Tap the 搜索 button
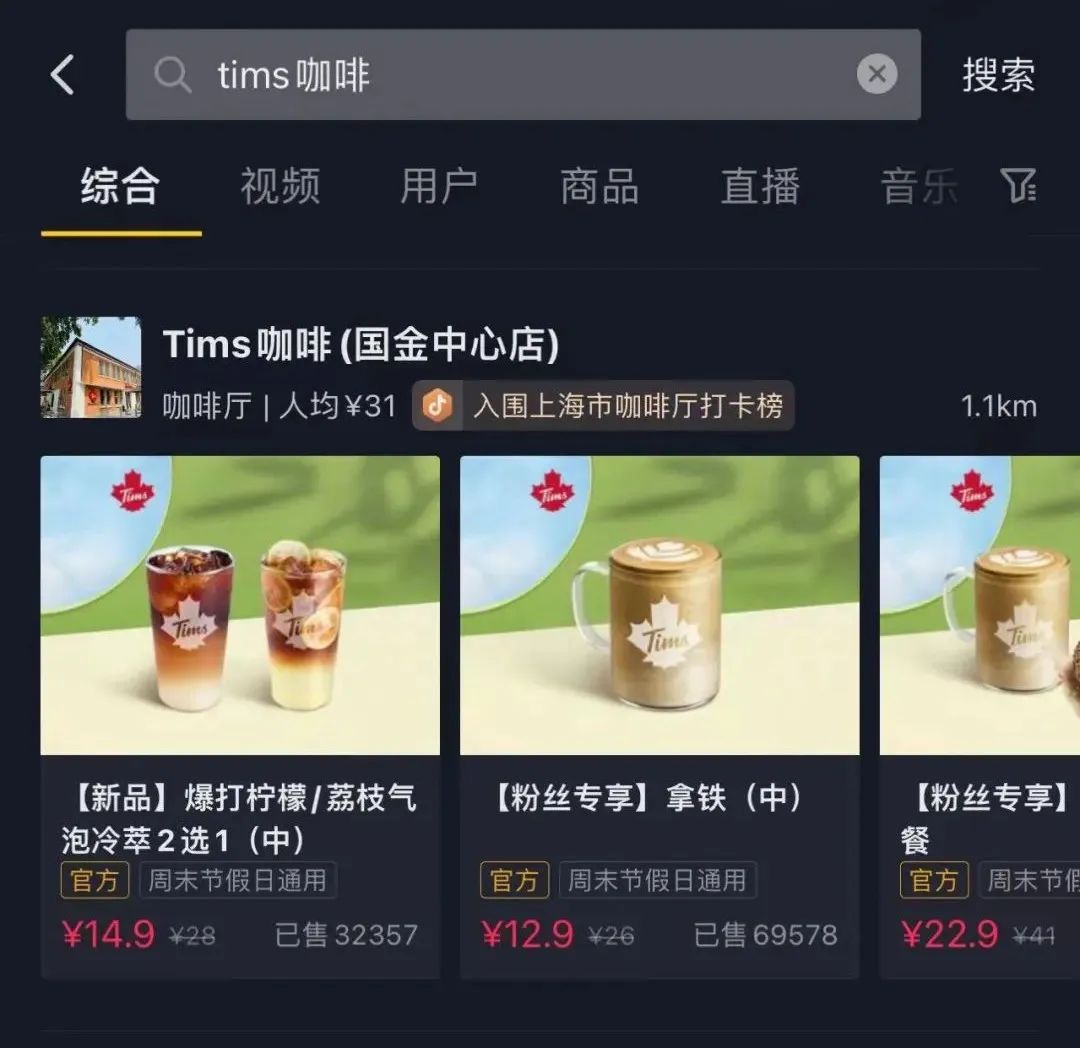 click(998, 75)
